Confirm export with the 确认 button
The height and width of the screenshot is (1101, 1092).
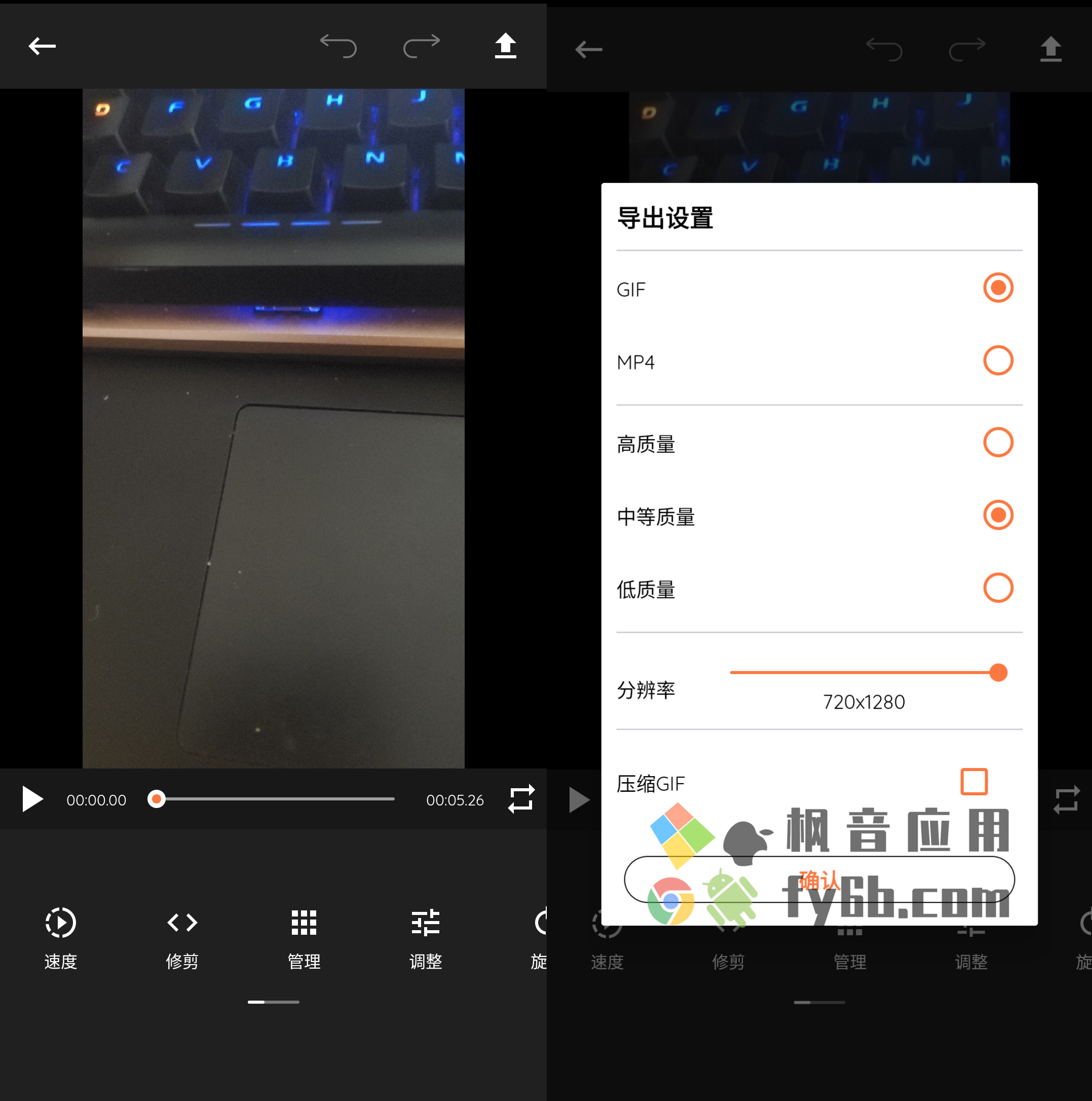pos(818,880)
